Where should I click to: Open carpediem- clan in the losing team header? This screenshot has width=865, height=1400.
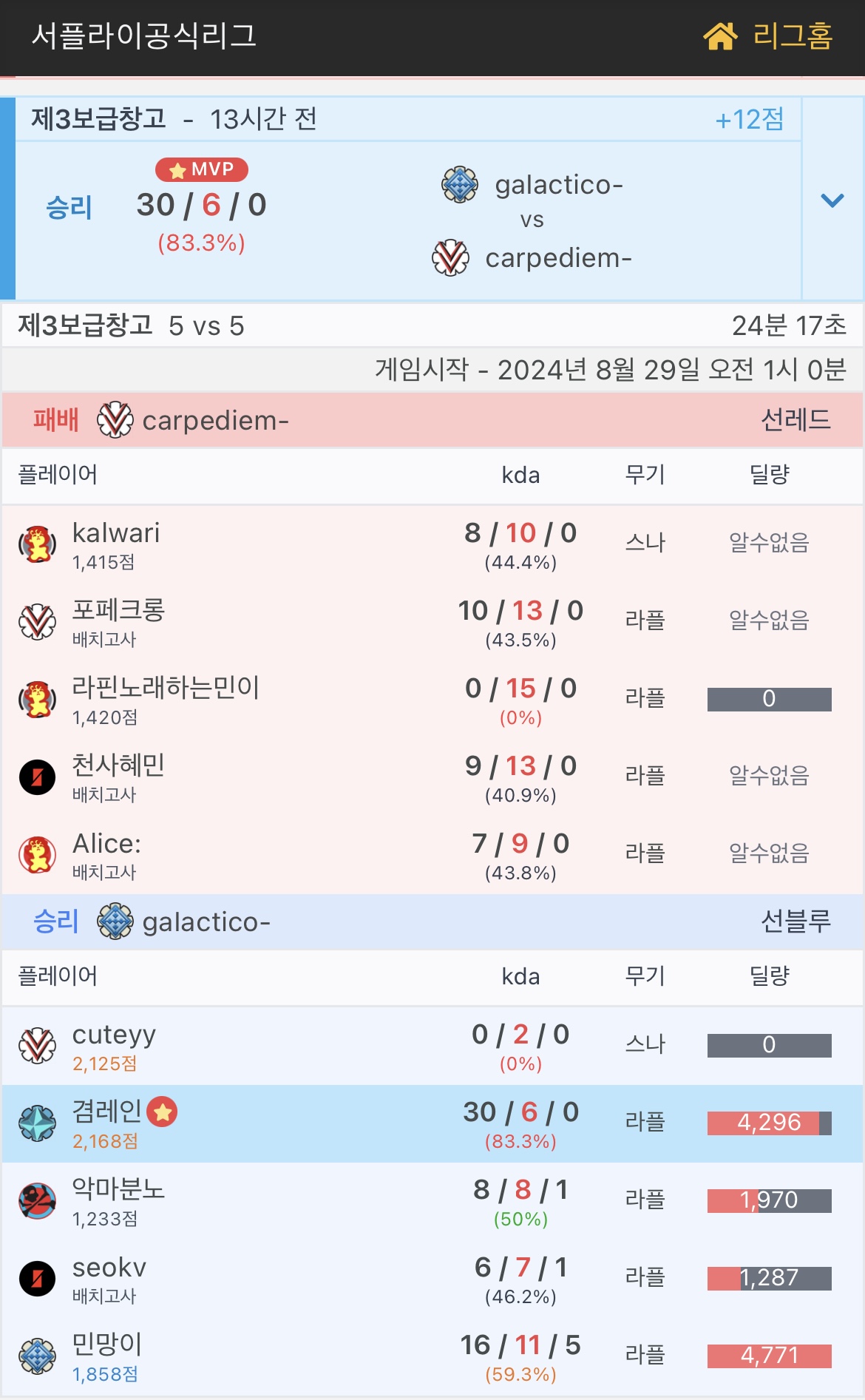[x=214, y=420]
